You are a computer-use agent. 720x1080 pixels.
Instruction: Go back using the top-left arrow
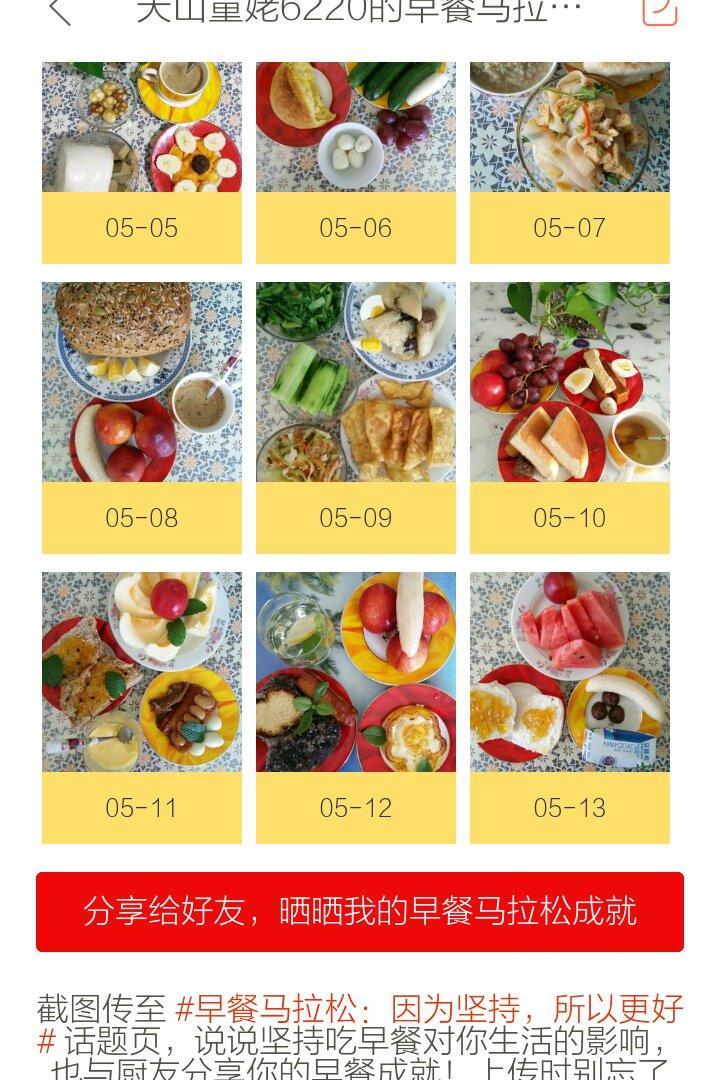(60, 12)
